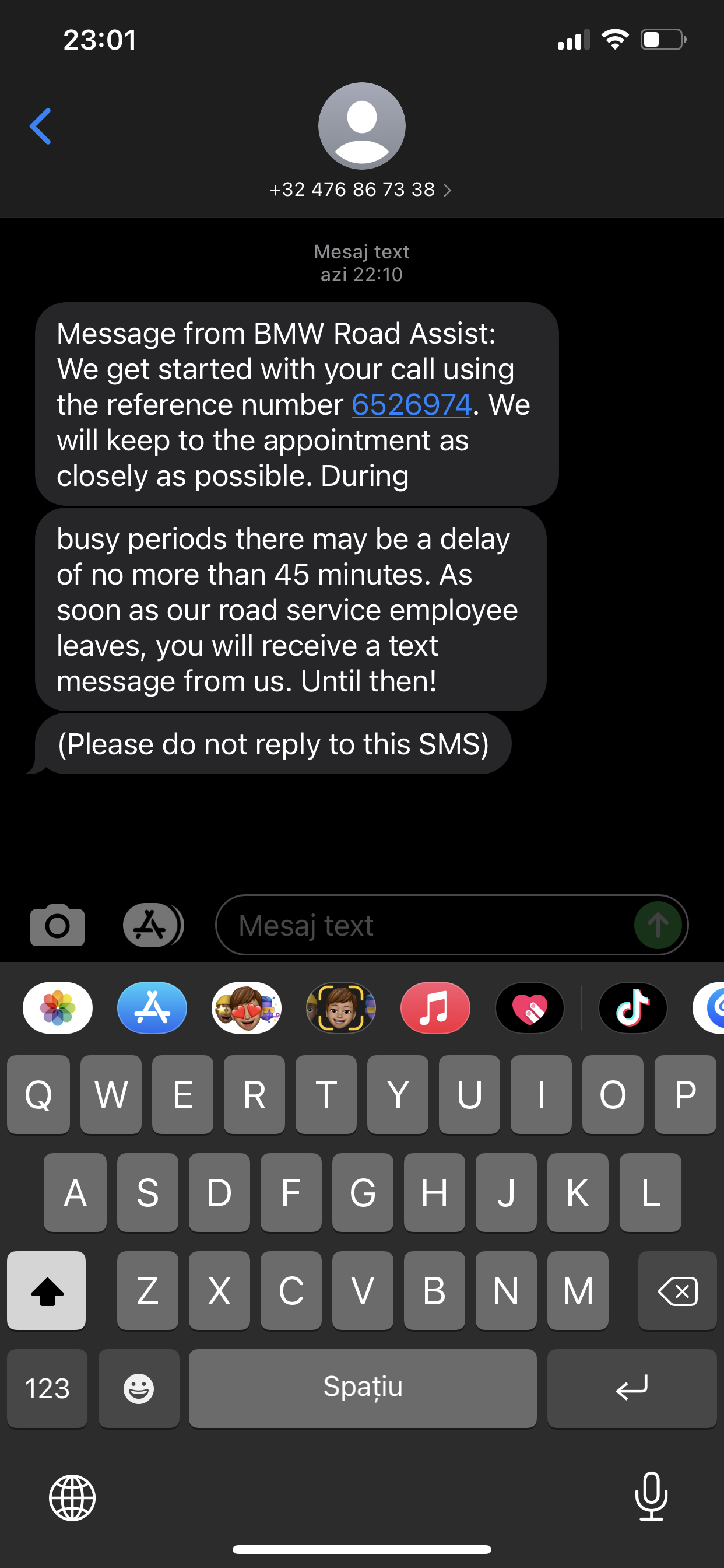Switch keyboard to numbers with 123 key
The height and width of the screenshot is (1568, 724).
[x=47, y=1388]
